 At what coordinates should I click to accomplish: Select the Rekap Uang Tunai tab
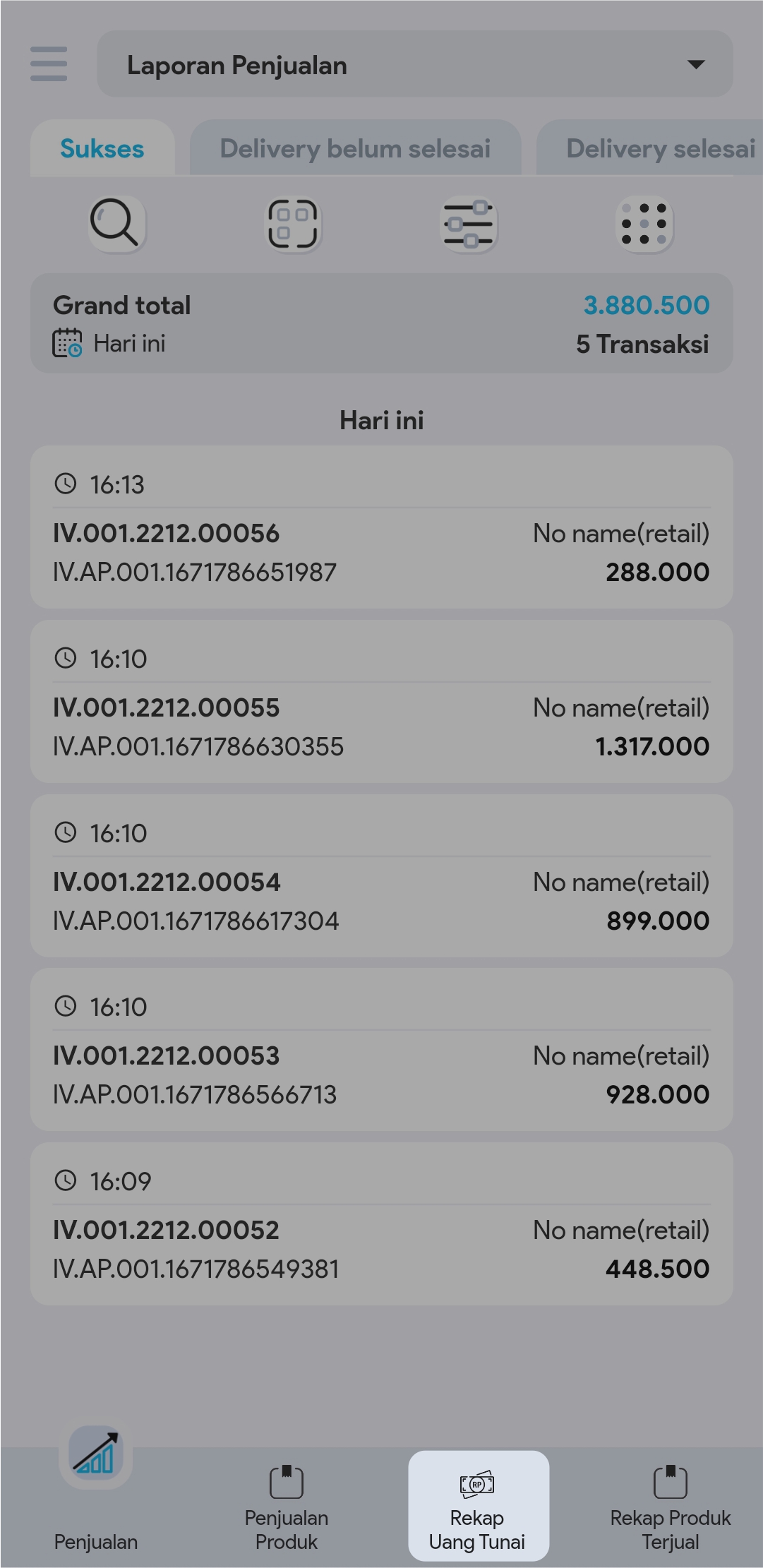(478, 1507)
